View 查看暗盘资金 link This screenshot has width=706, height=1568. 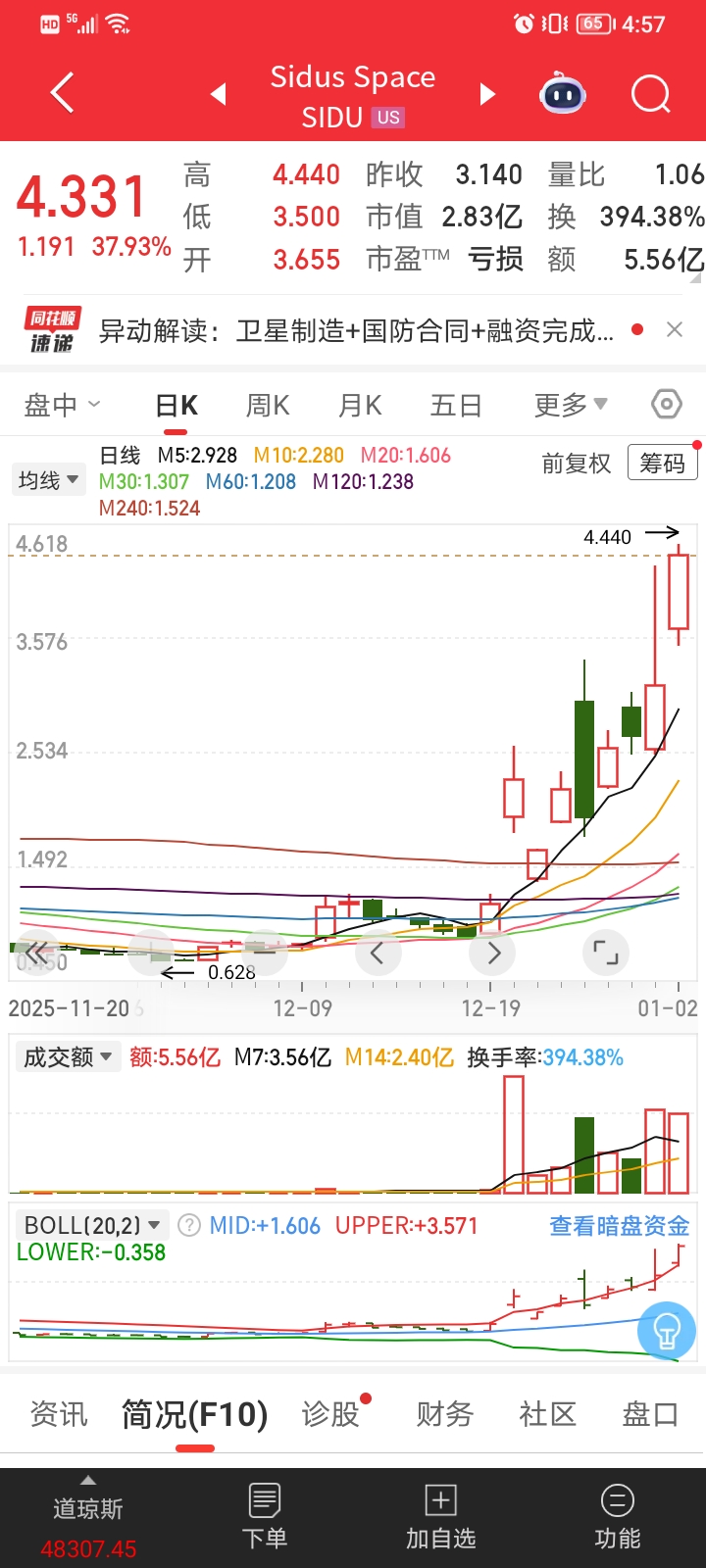pos(619,1226)
